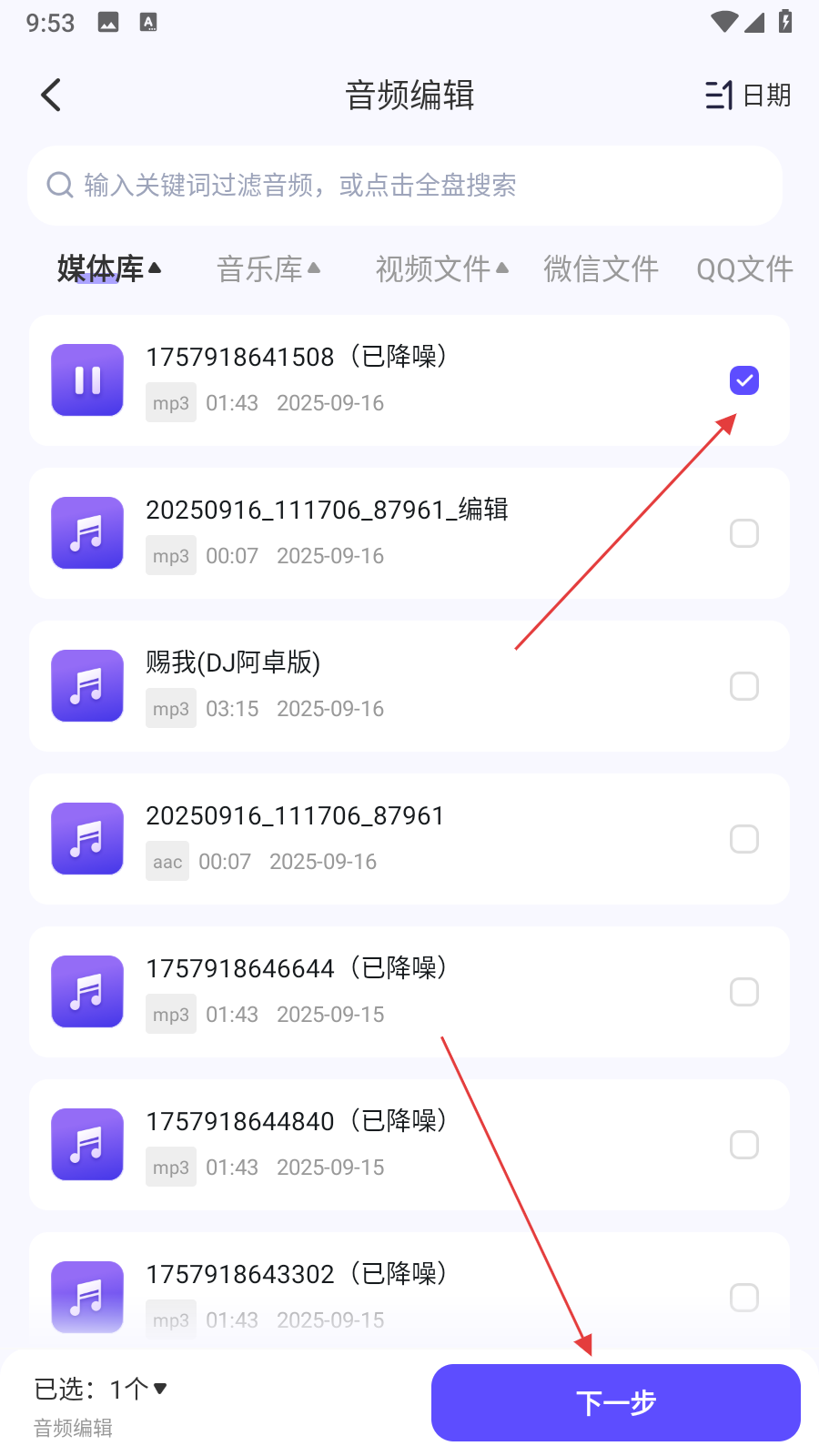Select the 20250916_111706_87961_编辑 checkbox
The width and height of the screenshot is (819, 1456).
point(744,533)
